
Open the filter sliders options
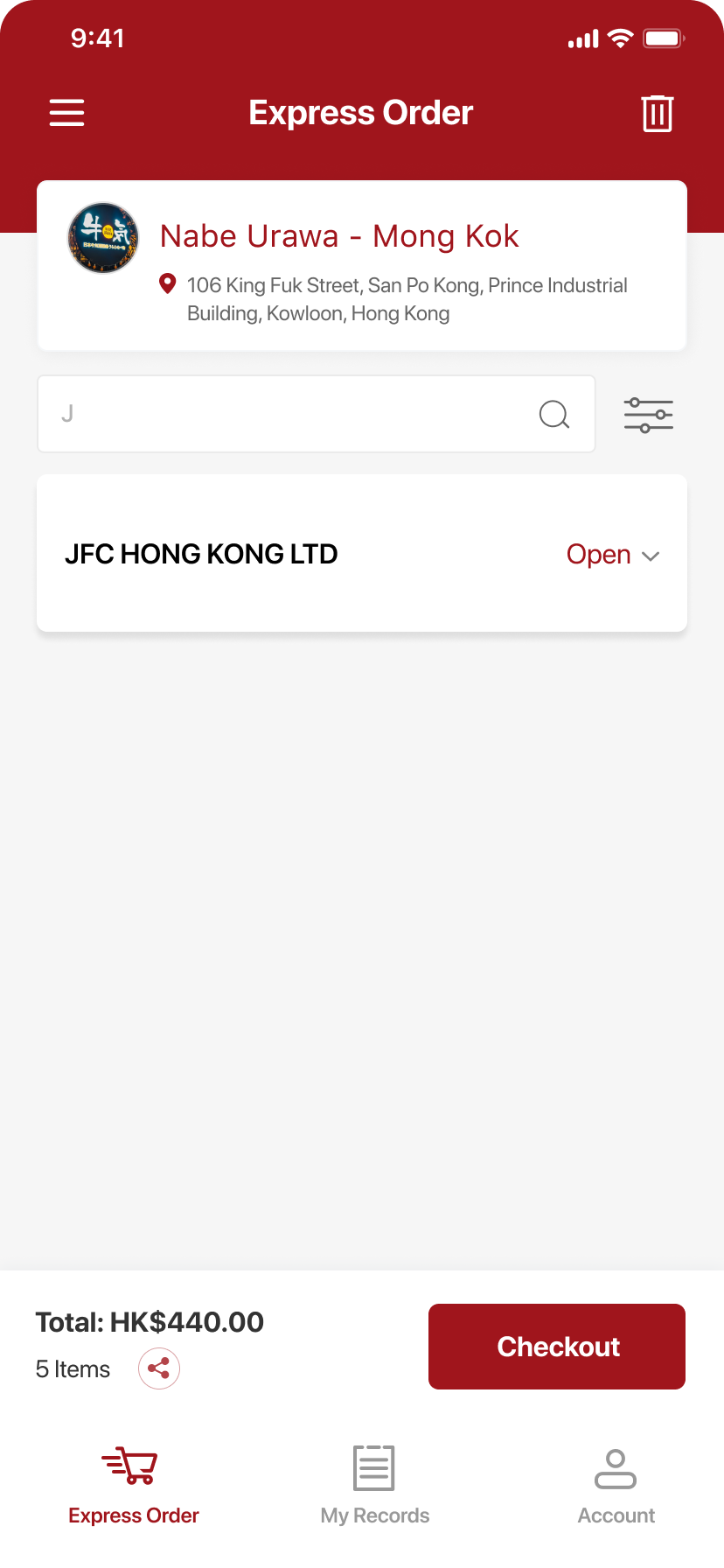tap(648, 415)
